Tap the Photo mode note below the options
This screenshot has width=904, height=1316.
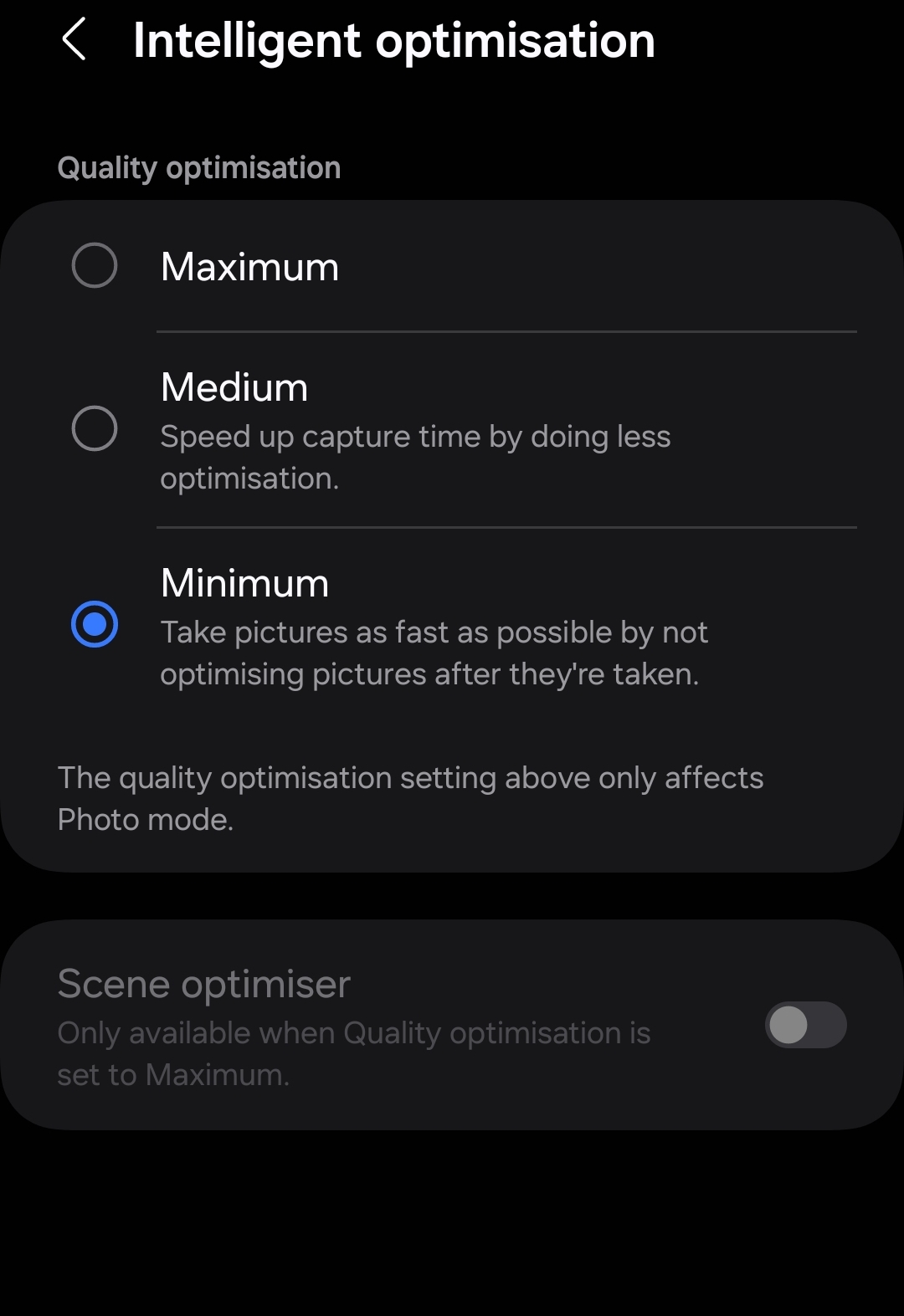(x=410, y=797)
